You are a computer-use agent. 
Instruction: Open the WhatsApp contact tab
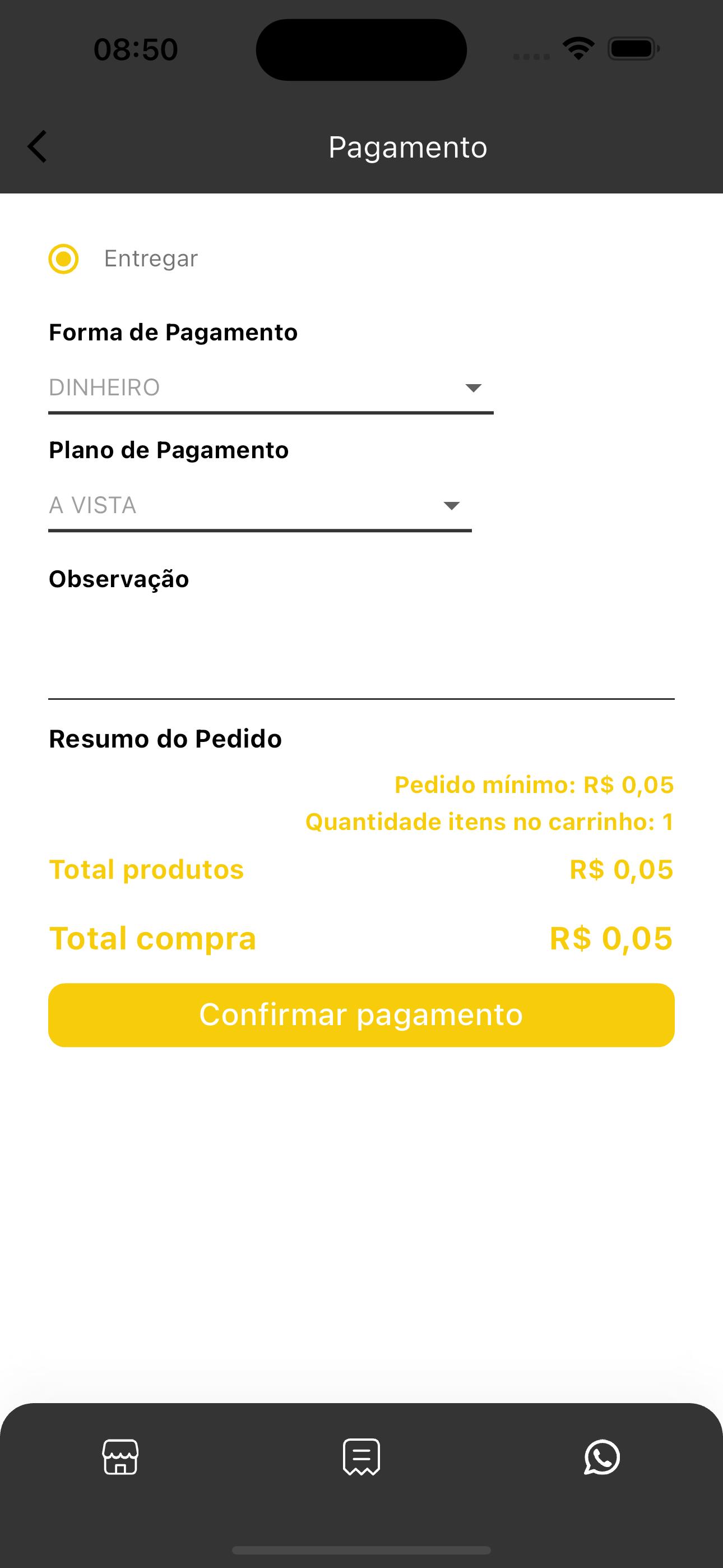click(602, 1456)
